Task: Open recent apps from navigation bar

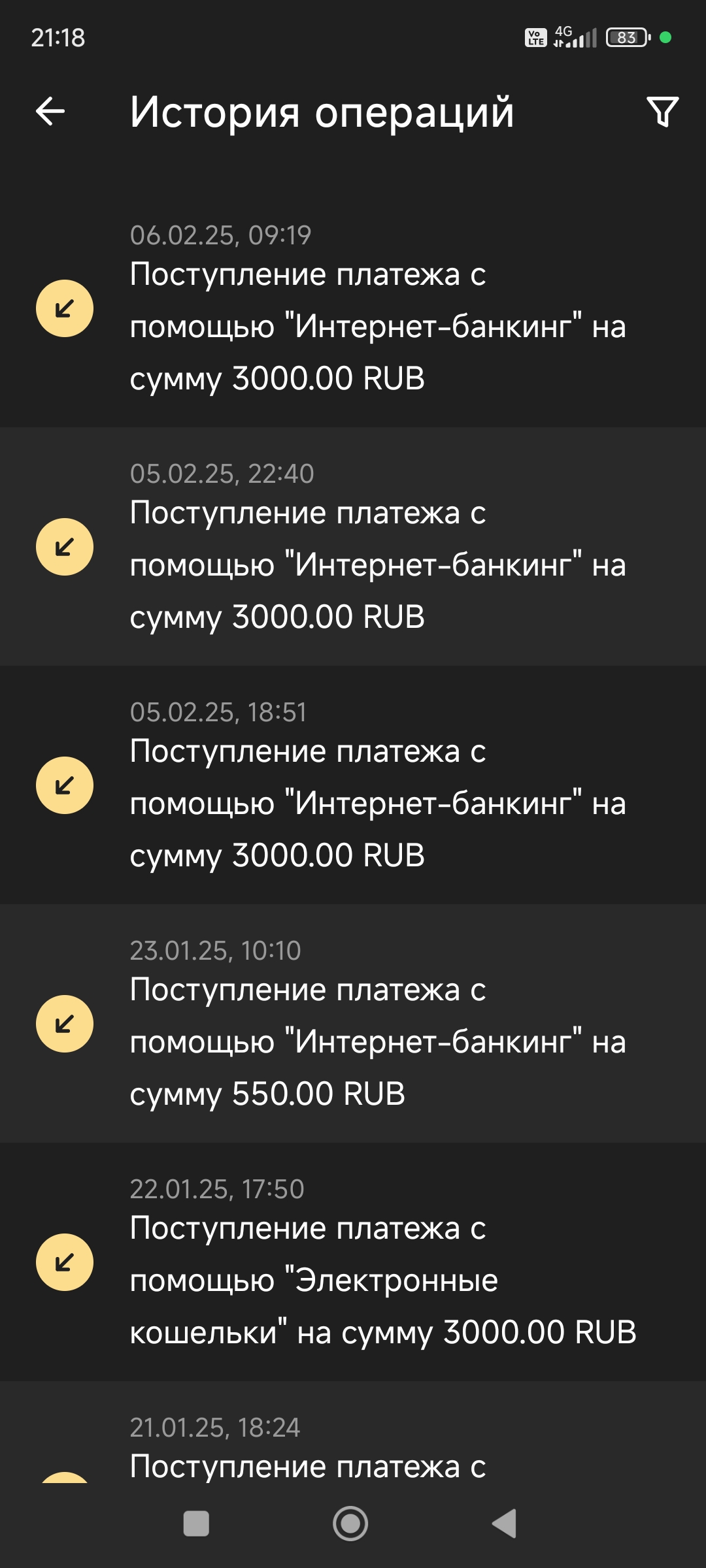Action: pyautogui.click(x=196, y=1524)
